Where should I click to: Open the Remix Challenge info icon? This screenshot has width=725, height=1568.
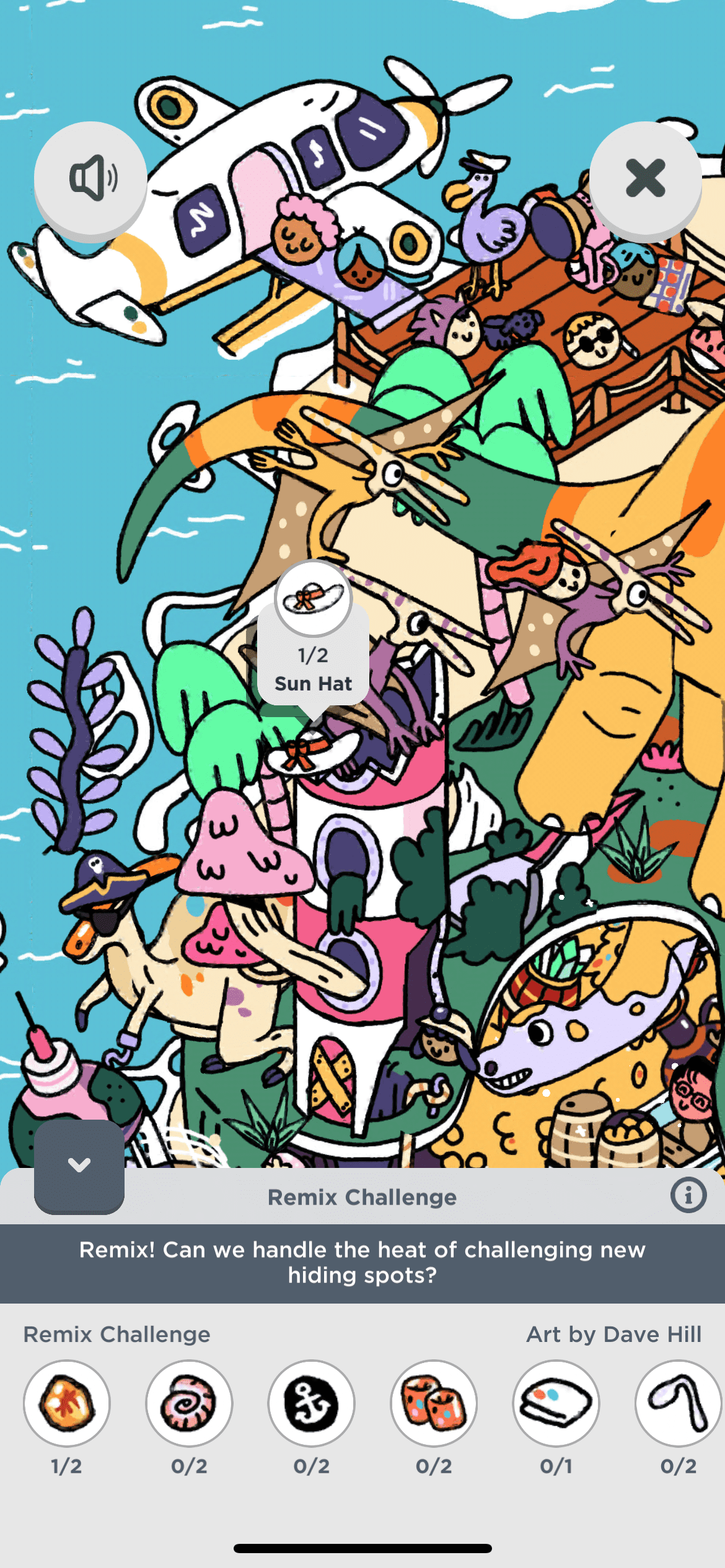[688, 1195]
